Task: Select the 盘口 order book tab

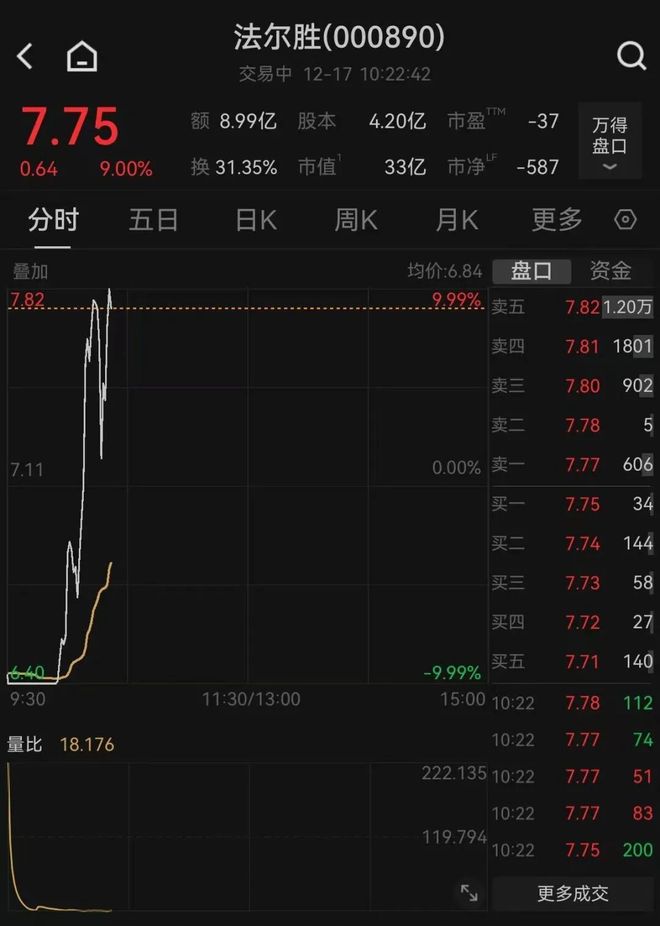Action: tap(531, 271)
